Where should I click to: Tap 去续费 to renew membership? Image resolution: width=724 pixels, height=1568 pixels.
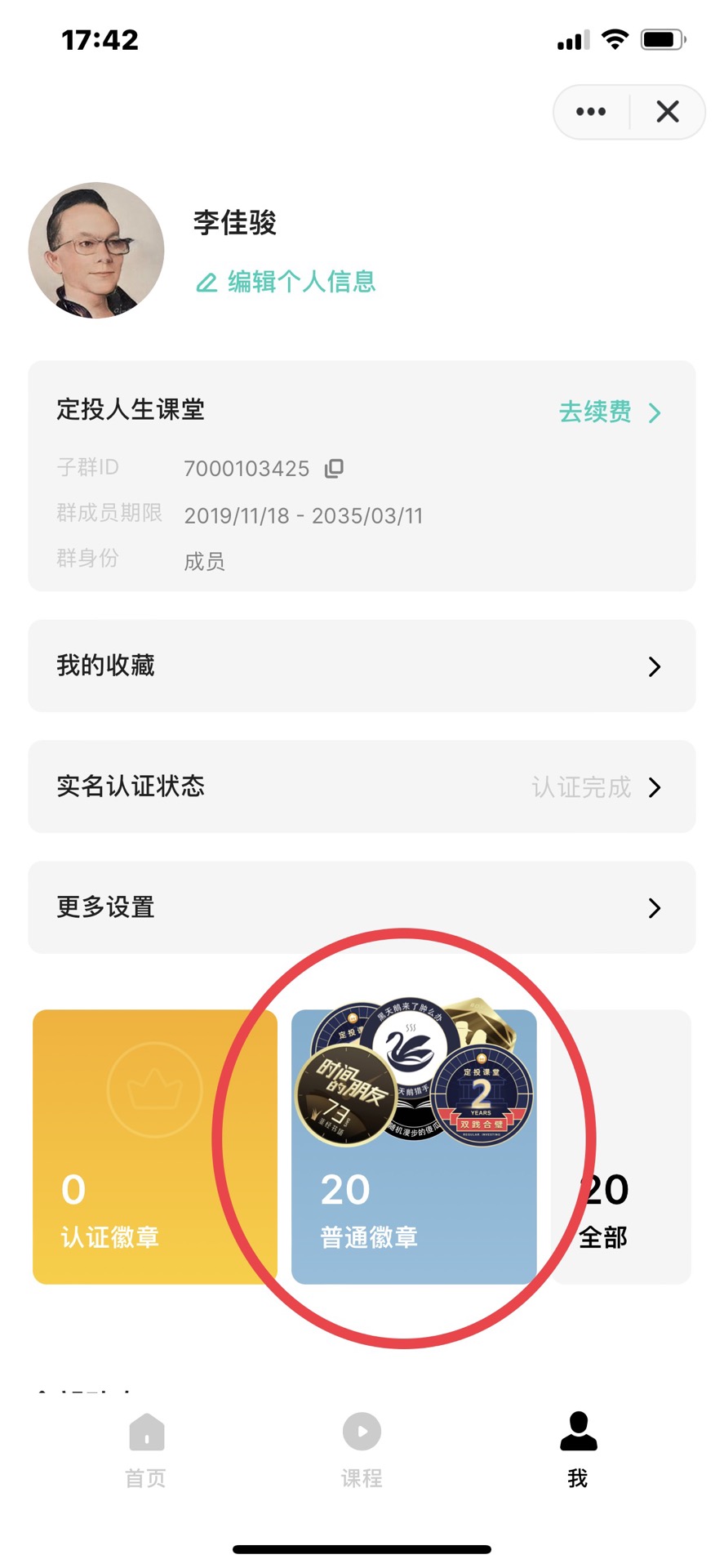click(609, 412)
